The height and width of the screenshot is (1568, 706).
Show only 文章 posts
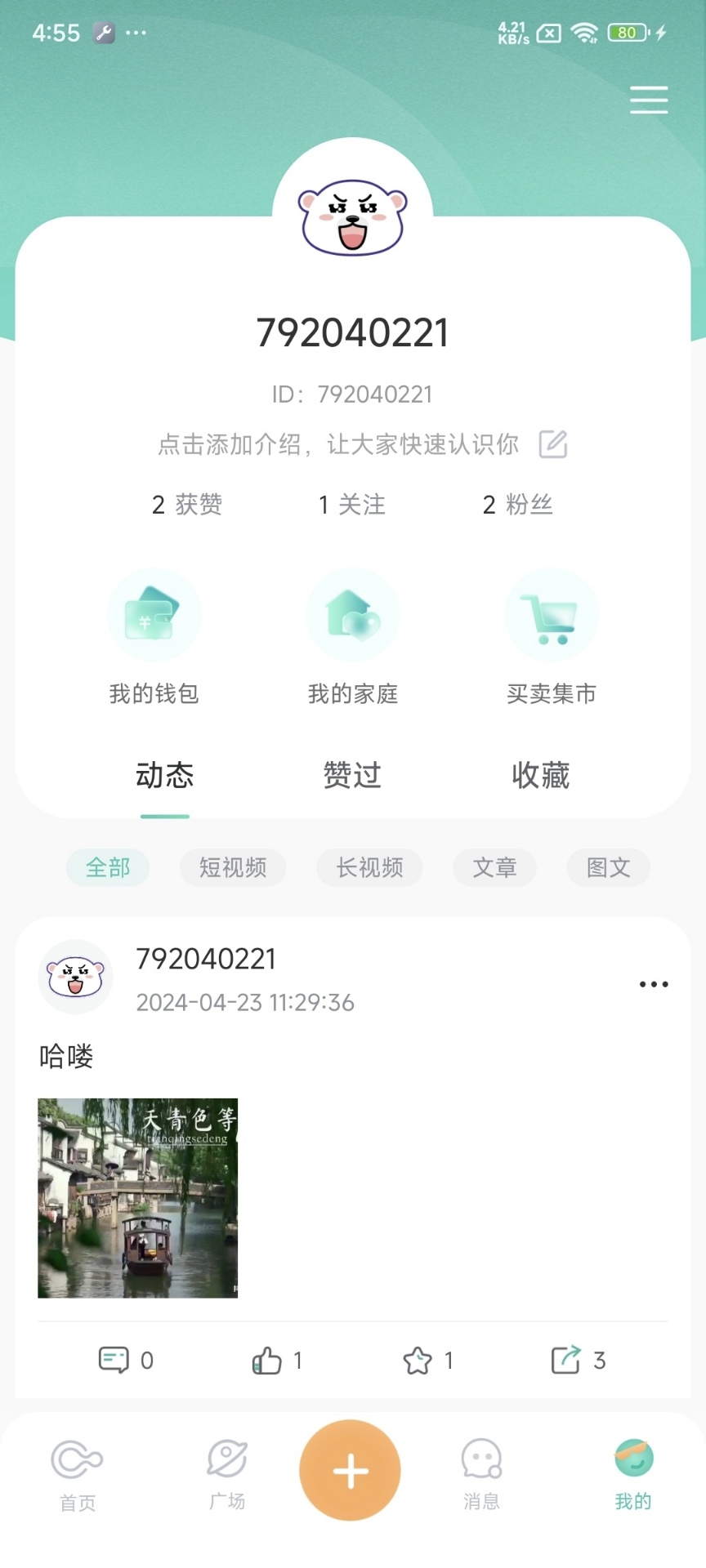tap(494, 867)
